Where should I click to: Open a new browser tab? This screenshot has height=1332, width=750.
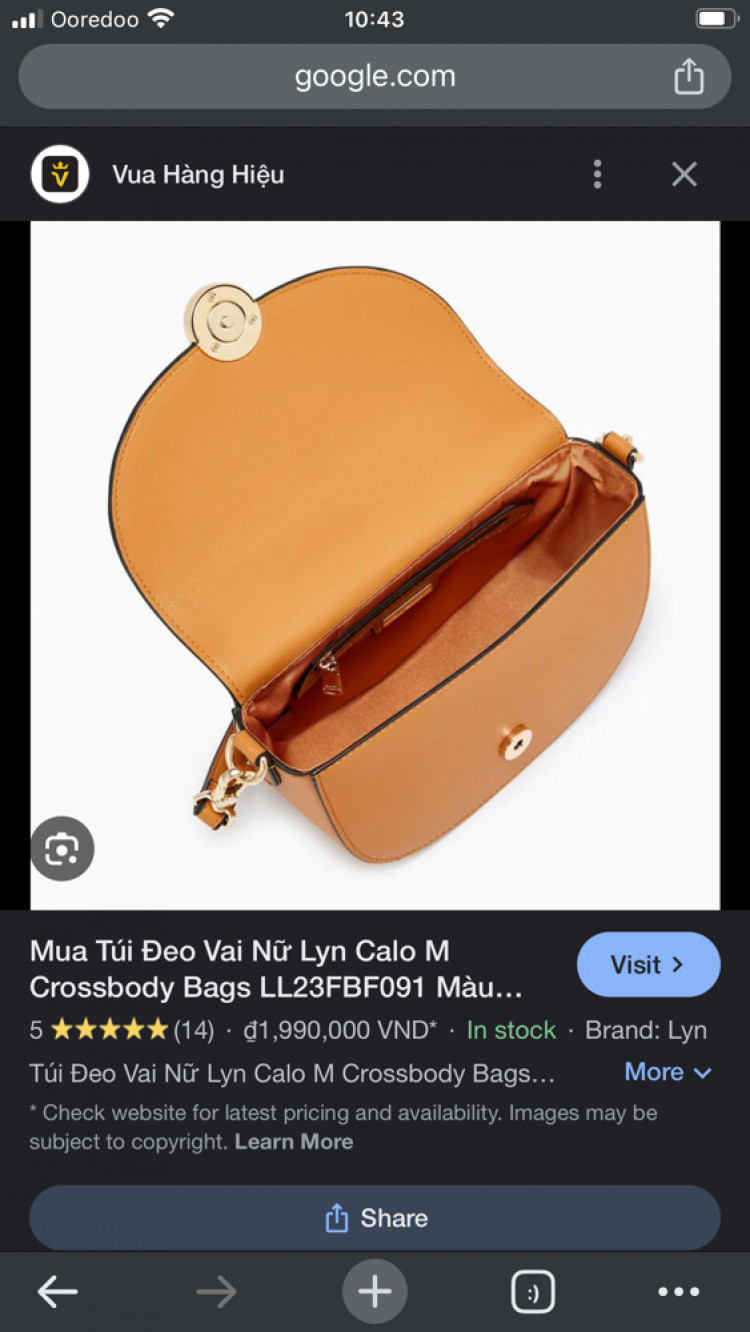pyautogui.click(x=375, y=1292)
